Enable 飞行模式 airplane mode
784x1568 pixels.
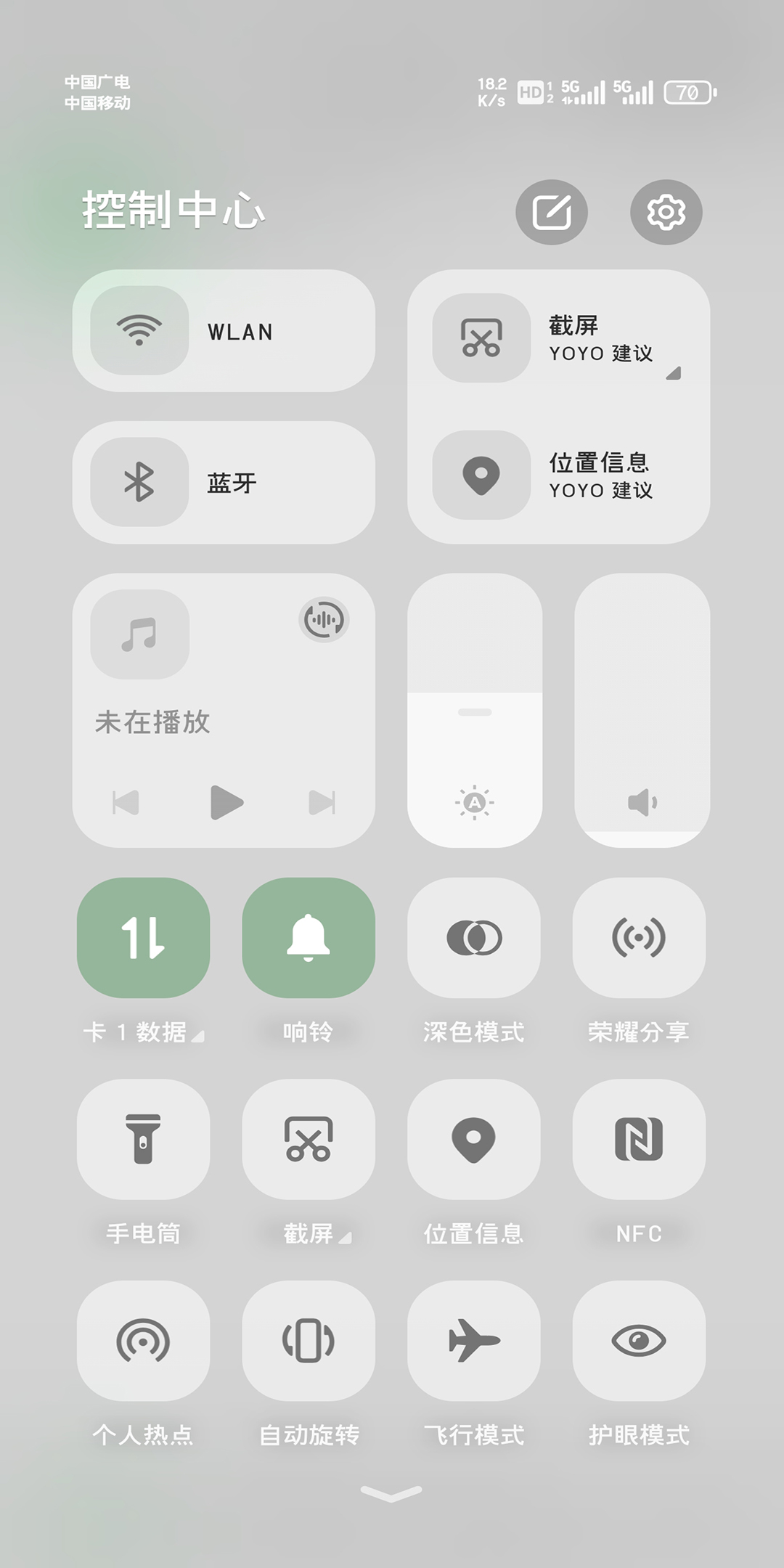pyautogui.click(x=473, y=1340)
